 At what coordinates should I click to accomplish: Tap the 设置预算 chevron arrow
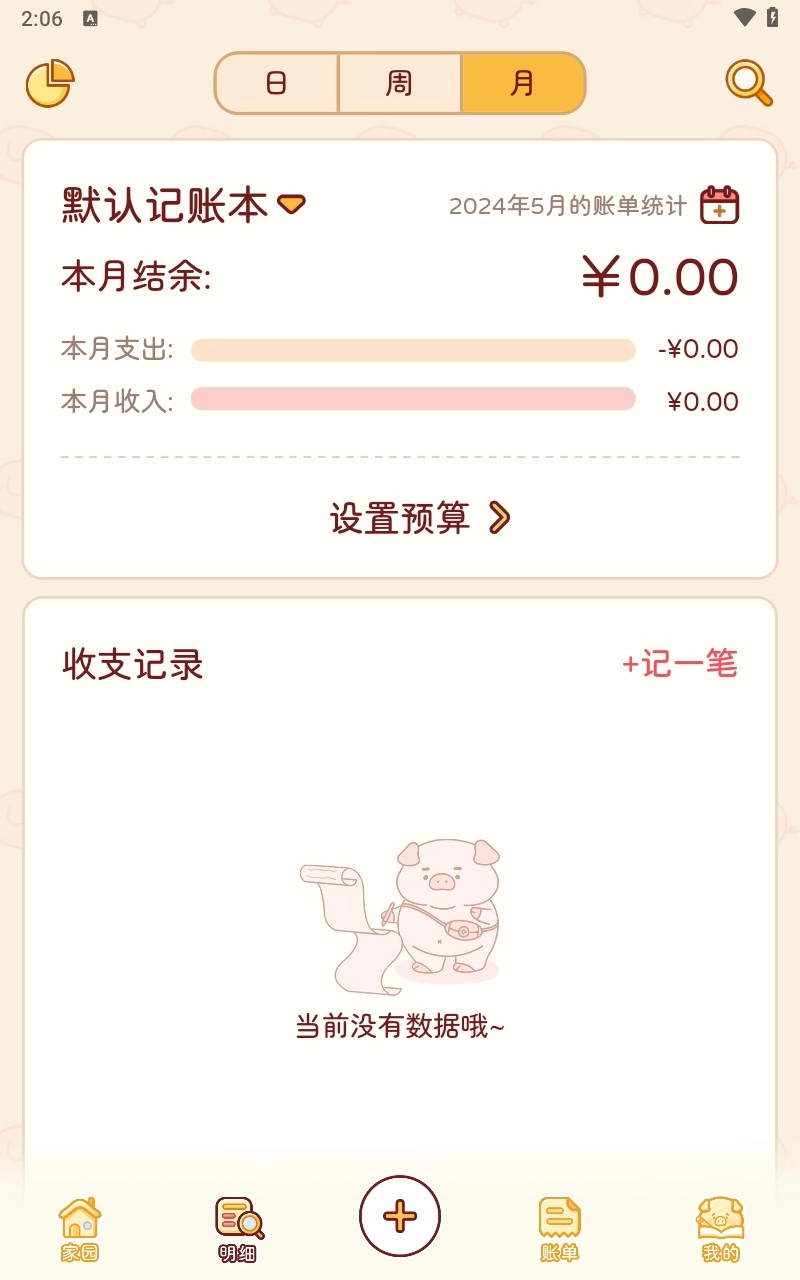point(500,519)
